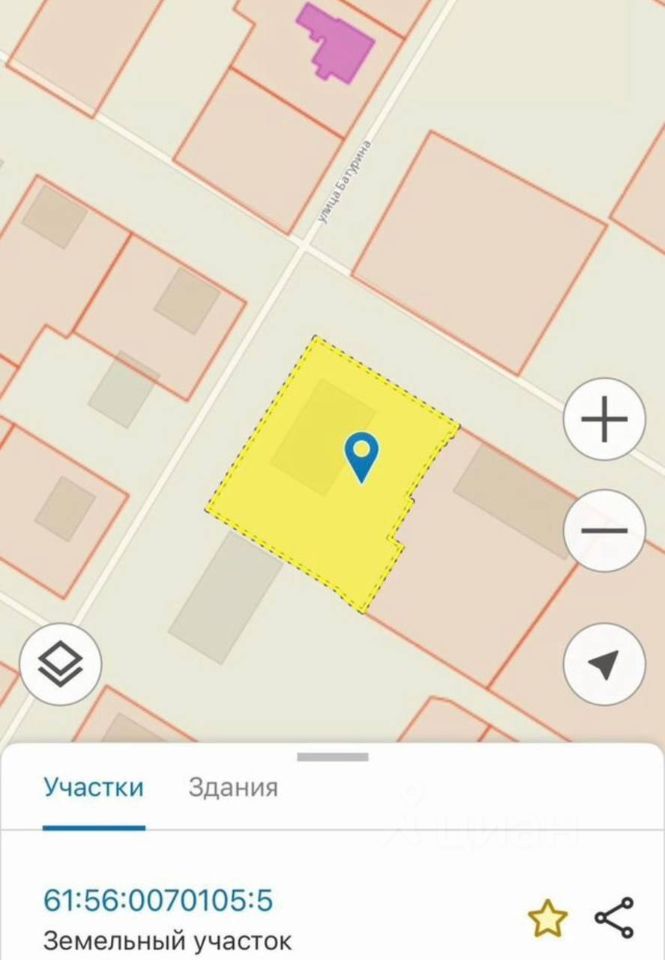
Task: Share this land parcel
Action: [x=614, y=918]
